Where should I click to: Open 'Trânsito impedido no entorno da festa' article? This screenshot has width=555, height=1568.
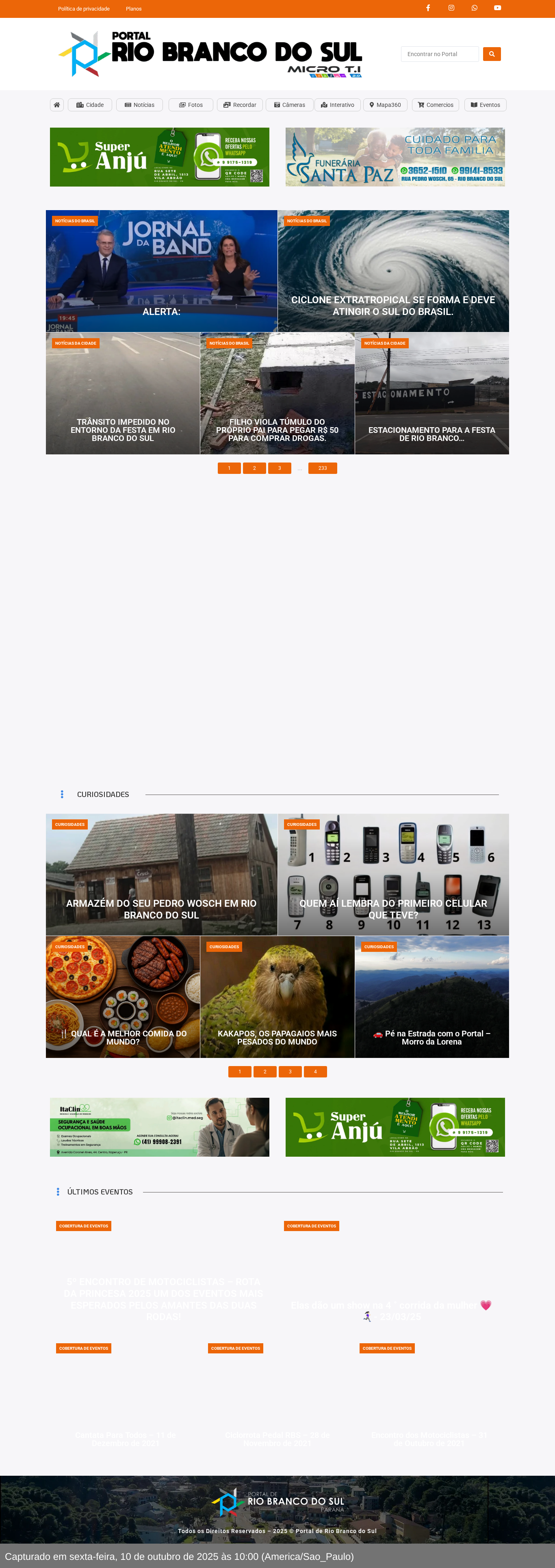[123, 430]
